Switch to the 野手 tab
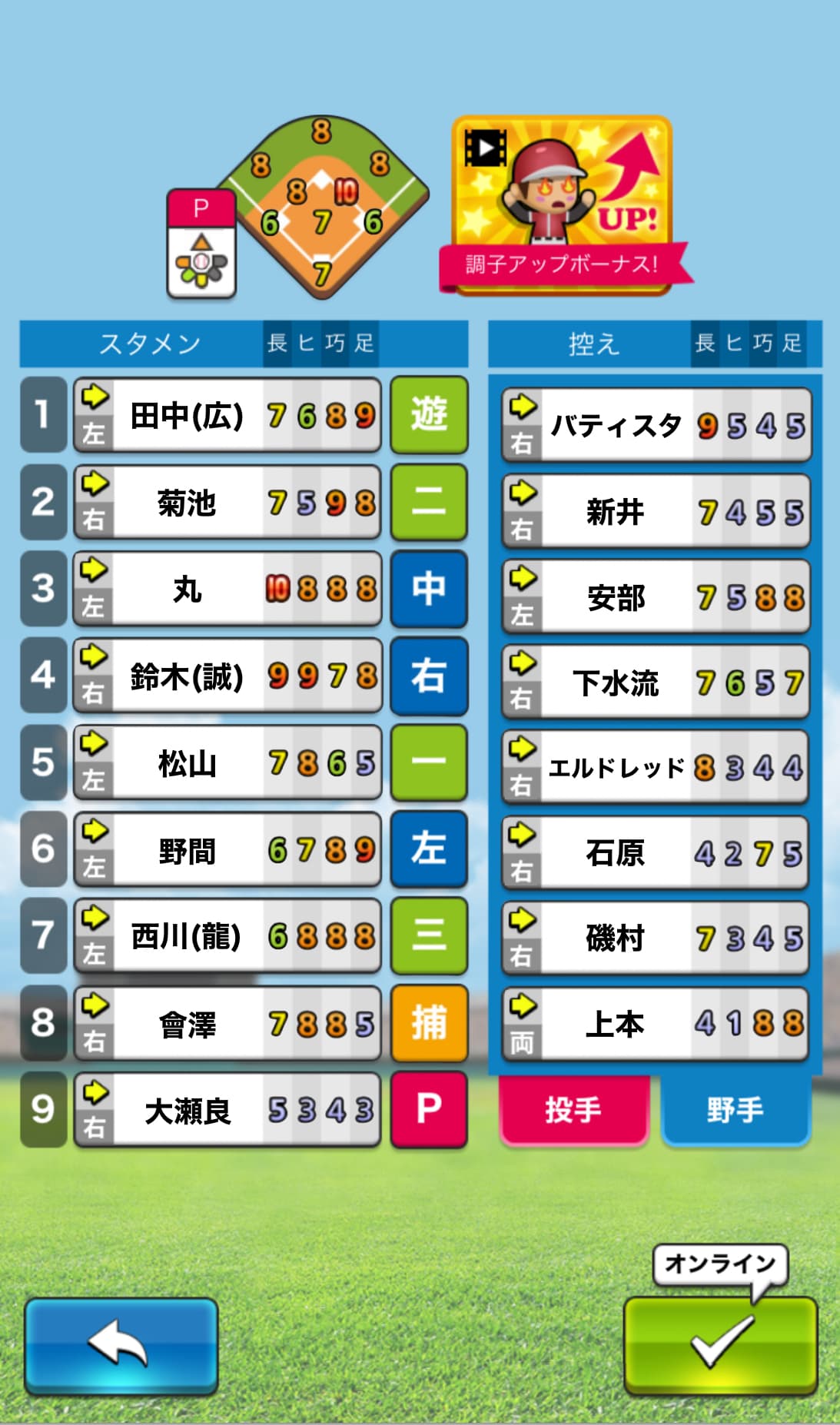 735,1109
